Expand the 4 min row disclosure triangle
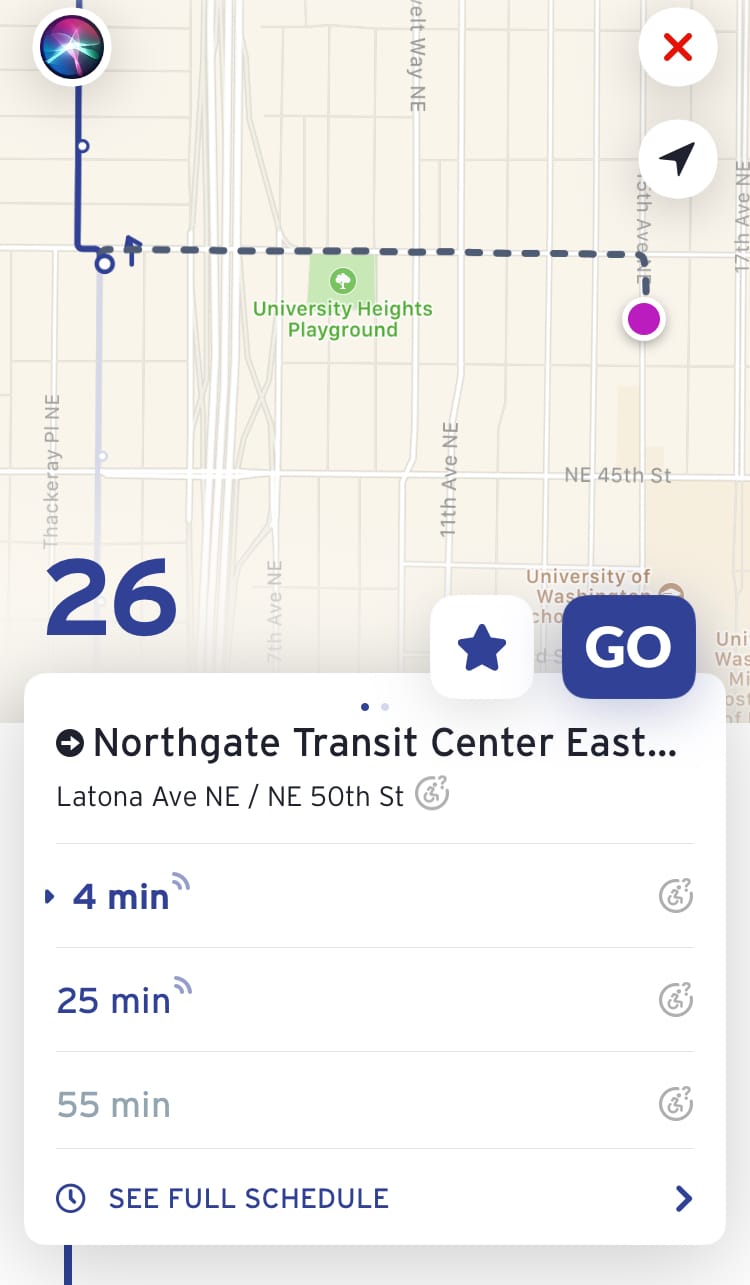 click(x=48, y=897)
